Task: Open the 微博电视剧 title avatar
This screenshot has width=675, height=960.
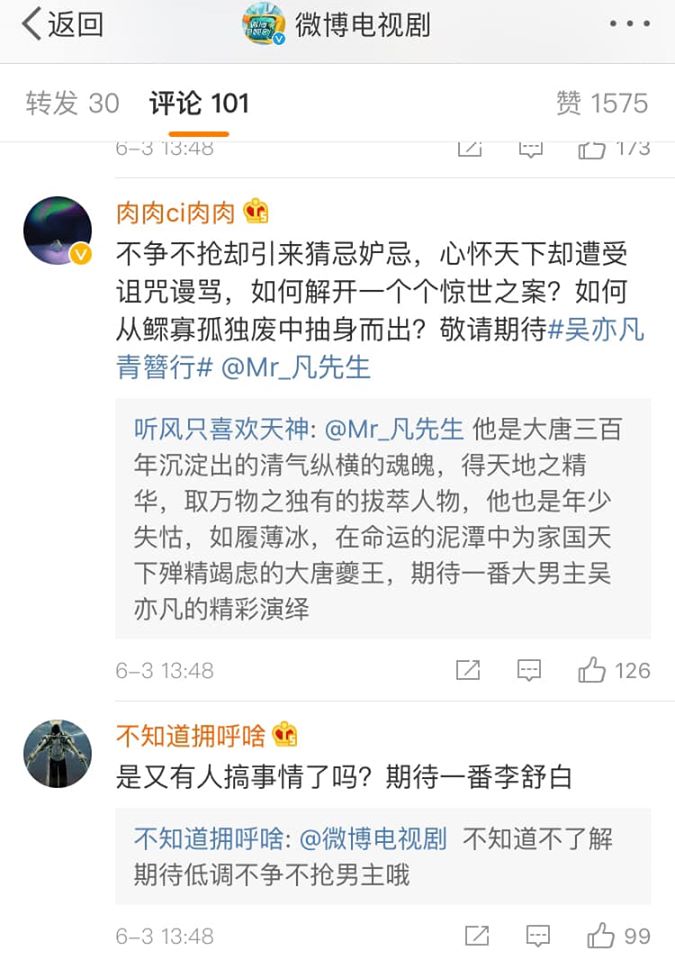Action: click(265, 25)
